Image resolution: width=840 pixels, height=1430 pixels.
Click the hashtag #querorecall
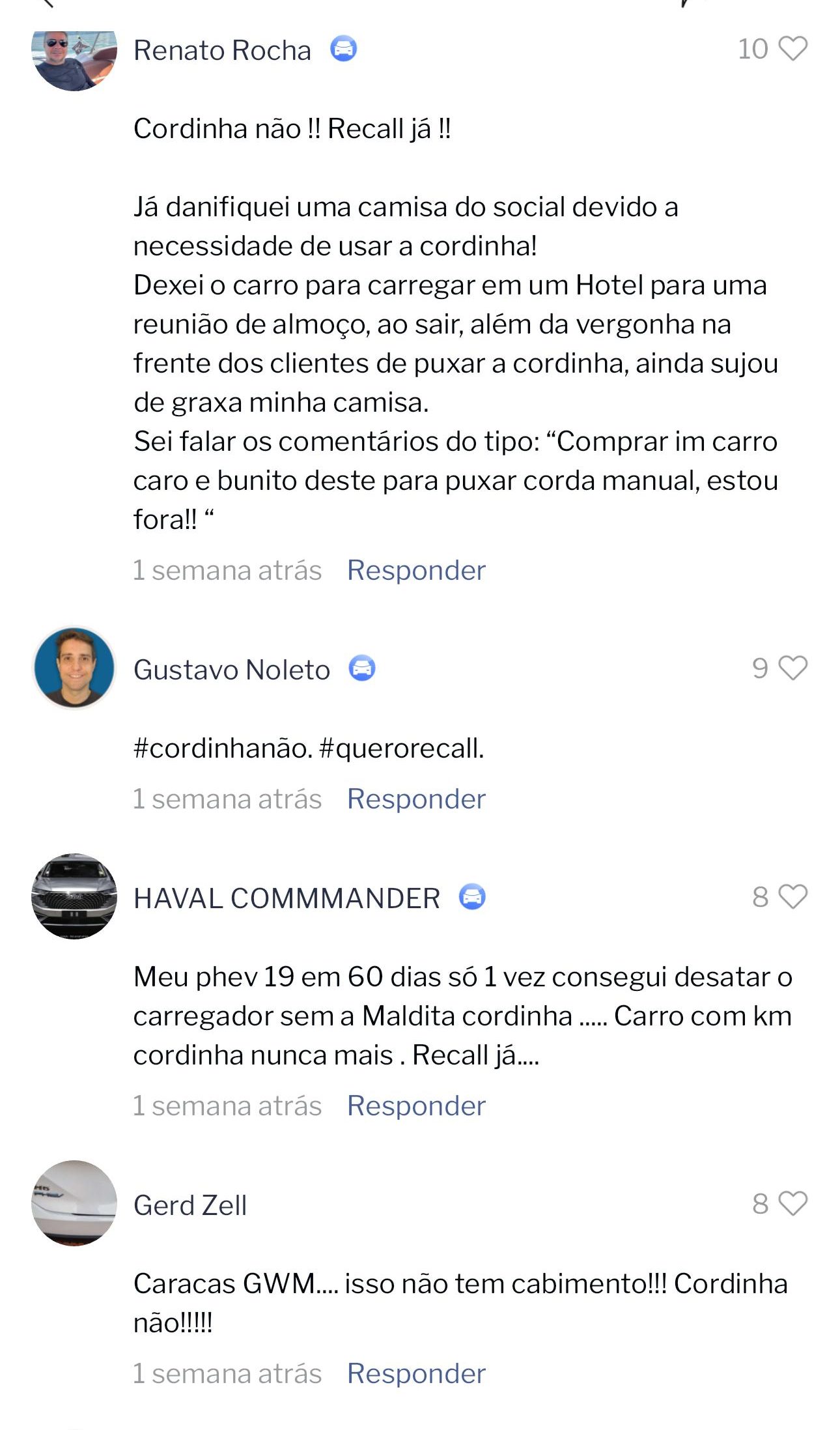click(400, 751)
